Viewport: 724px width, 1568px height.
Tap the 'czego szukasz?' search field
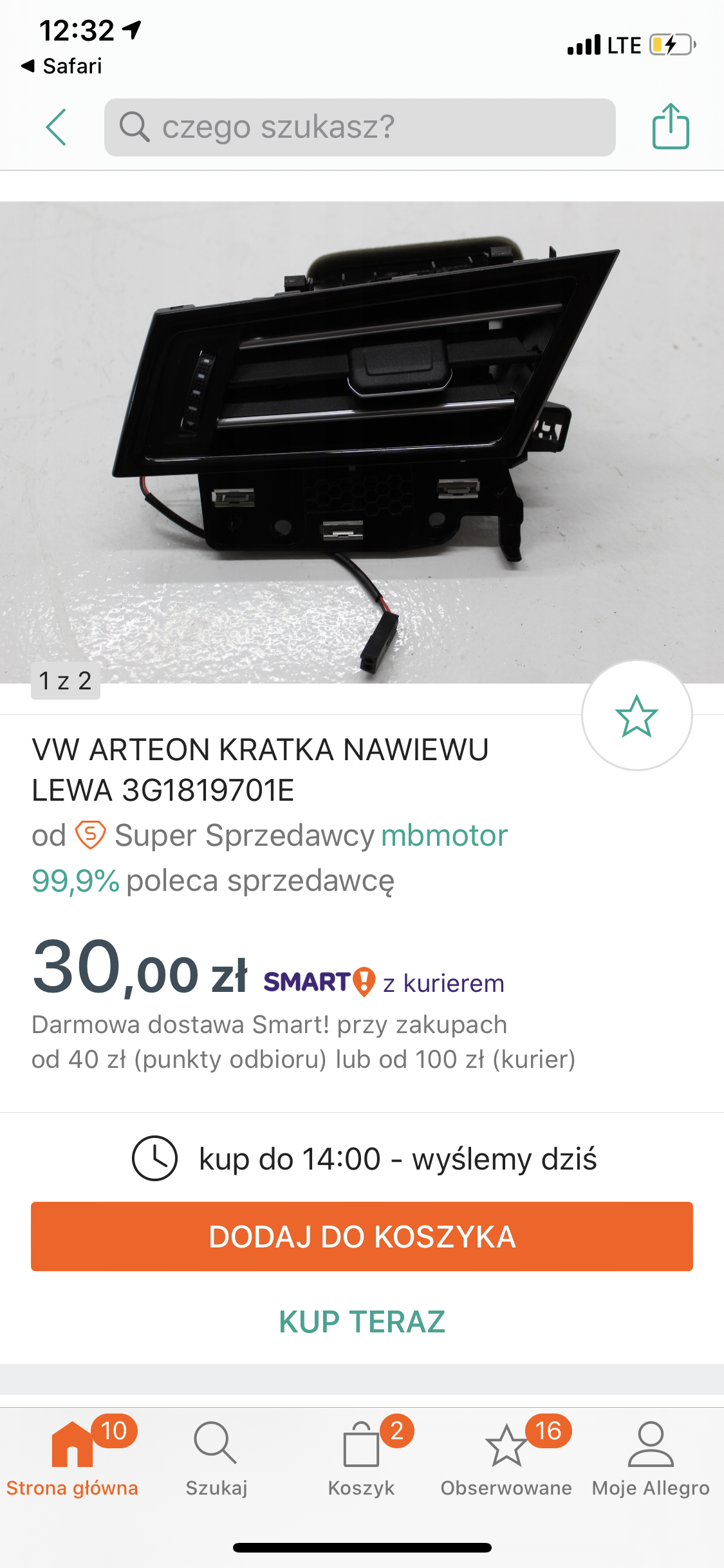(x=359, y=127)
